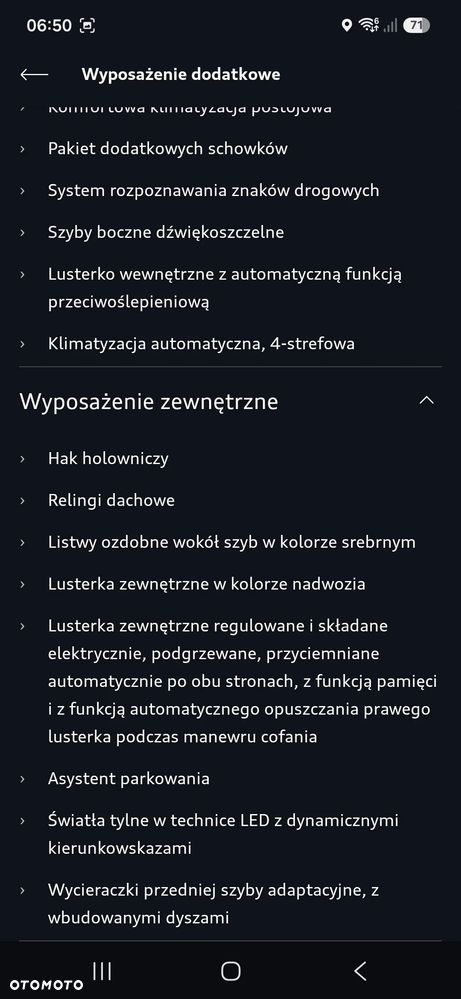Collapse the Wyposażenie zewnętrzne section

click(x=427, y=401)
